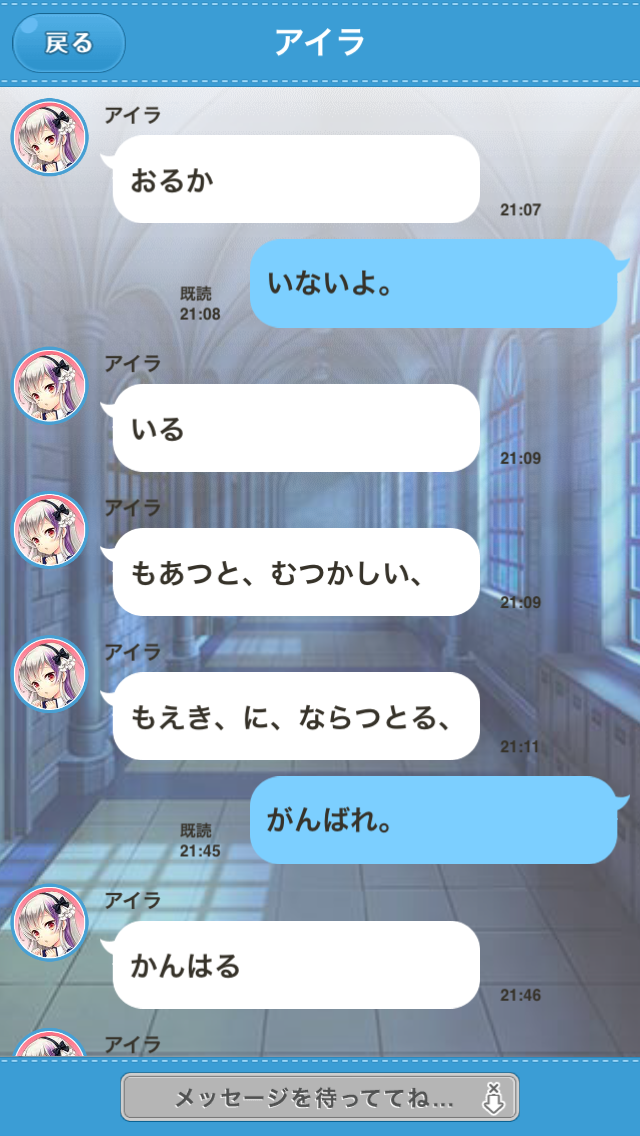Tap the 戻る back button

[x=68, y=43]
